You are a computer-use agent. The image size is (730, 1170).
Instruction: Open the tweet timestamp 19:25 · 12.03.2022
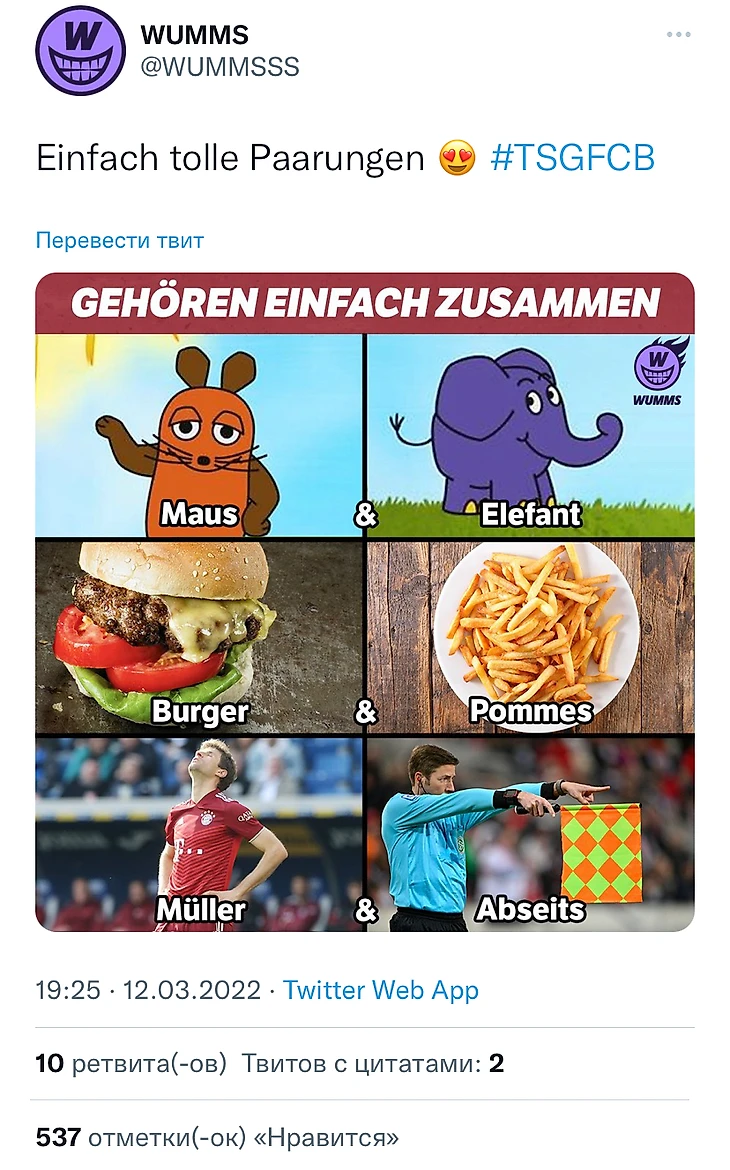(x=150, y=990)
